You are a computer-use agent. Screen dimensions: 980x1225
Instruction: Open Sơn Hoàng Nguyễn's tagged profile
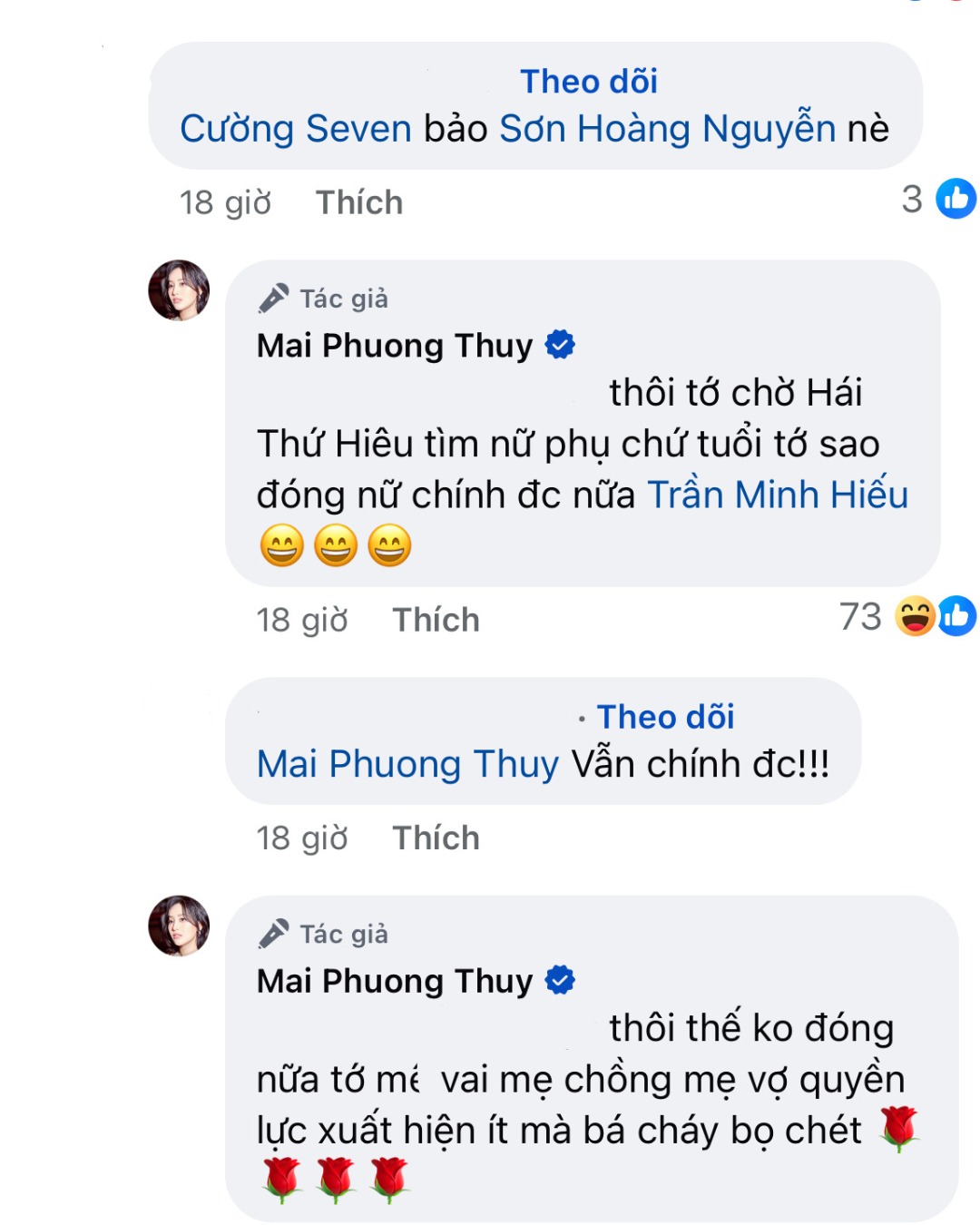coord(667,129)
